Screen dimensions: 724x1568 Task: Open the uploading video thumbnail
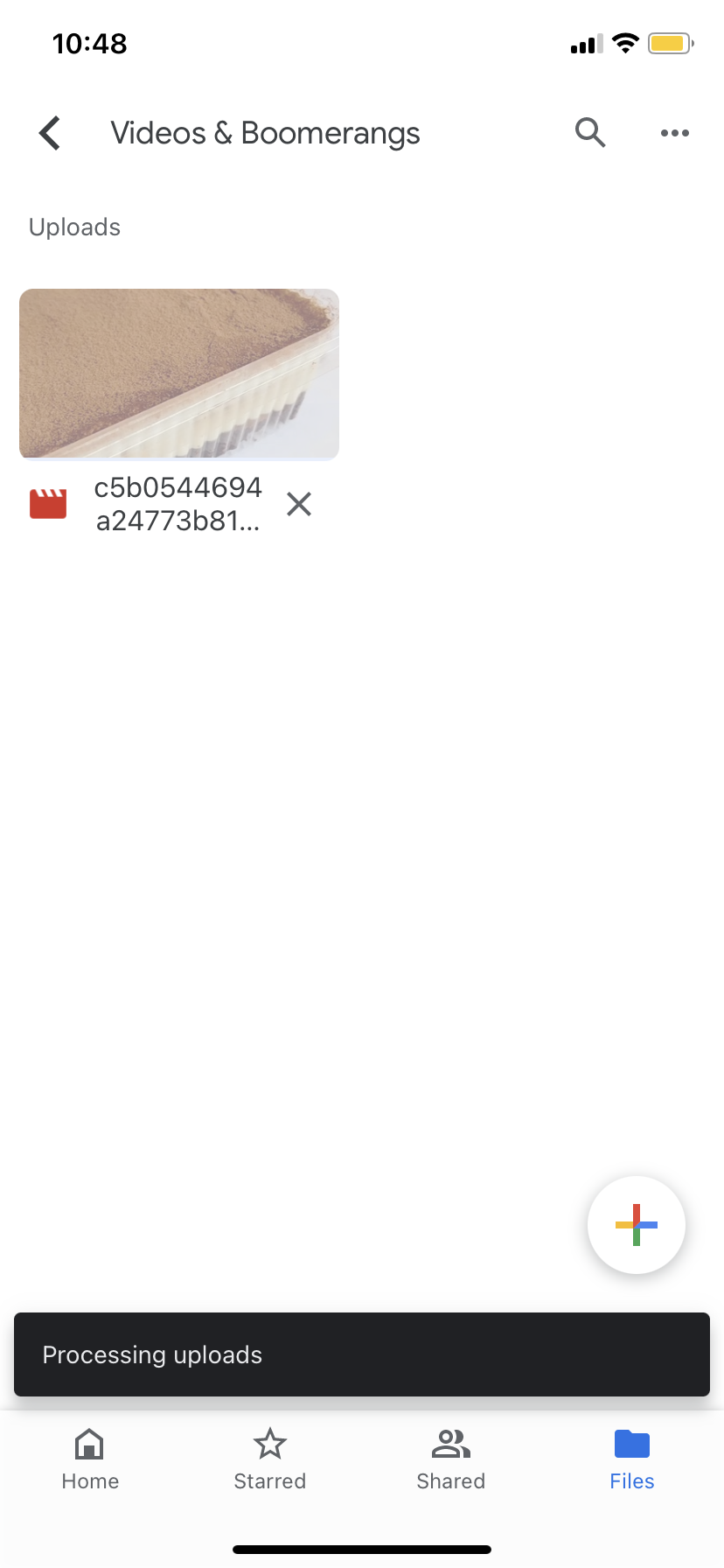179,374
